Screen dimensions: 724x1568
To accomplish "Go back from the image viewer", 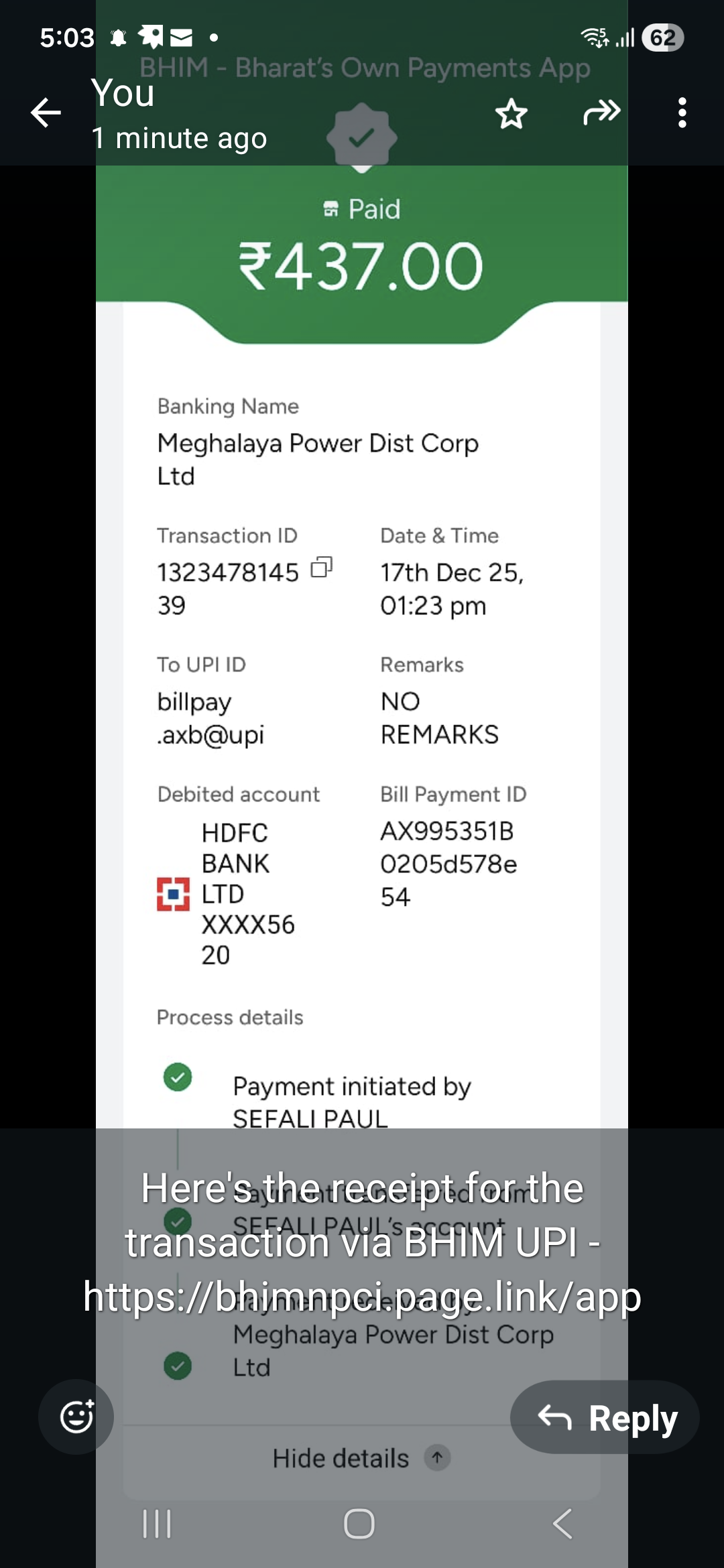I will point(46,113).
